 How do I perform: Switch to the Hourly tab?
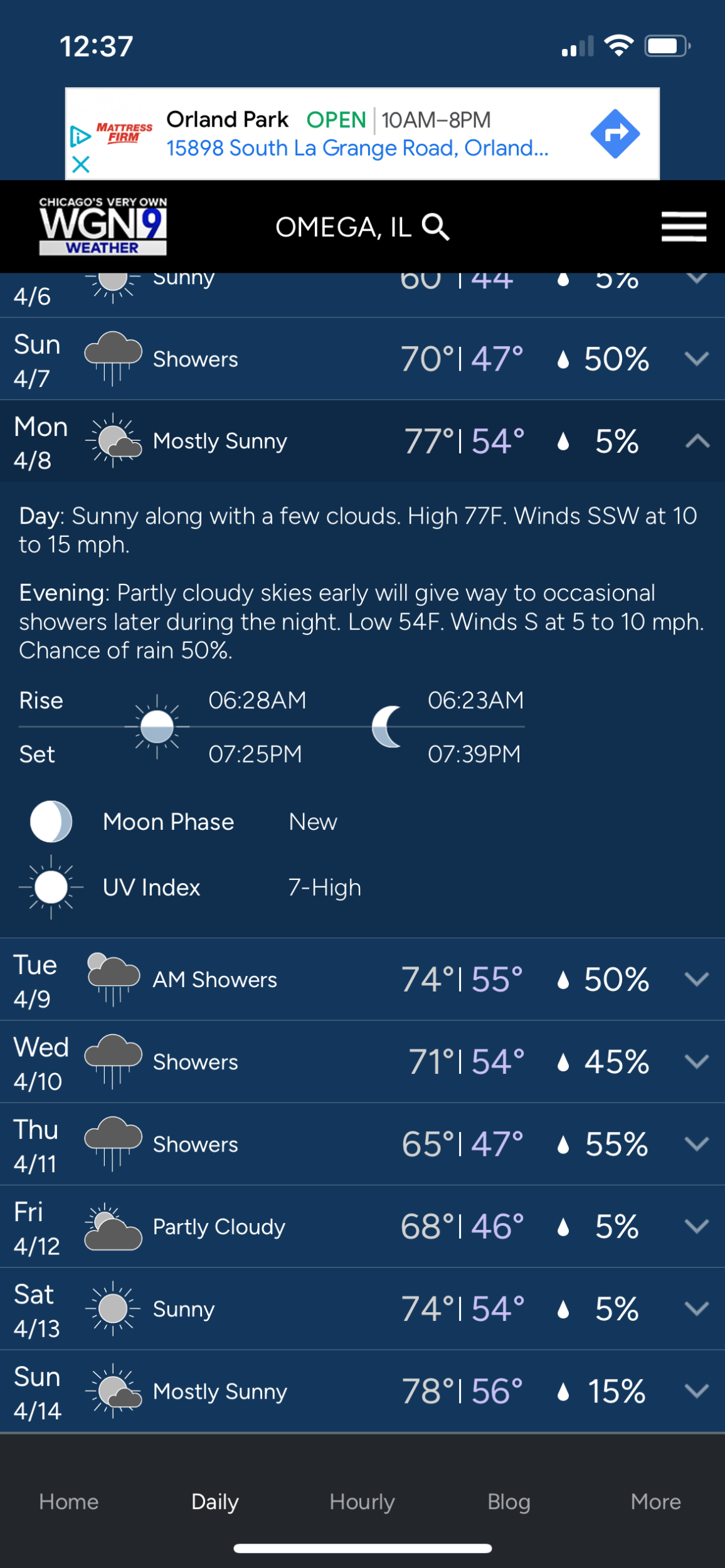pos(362,1502)
